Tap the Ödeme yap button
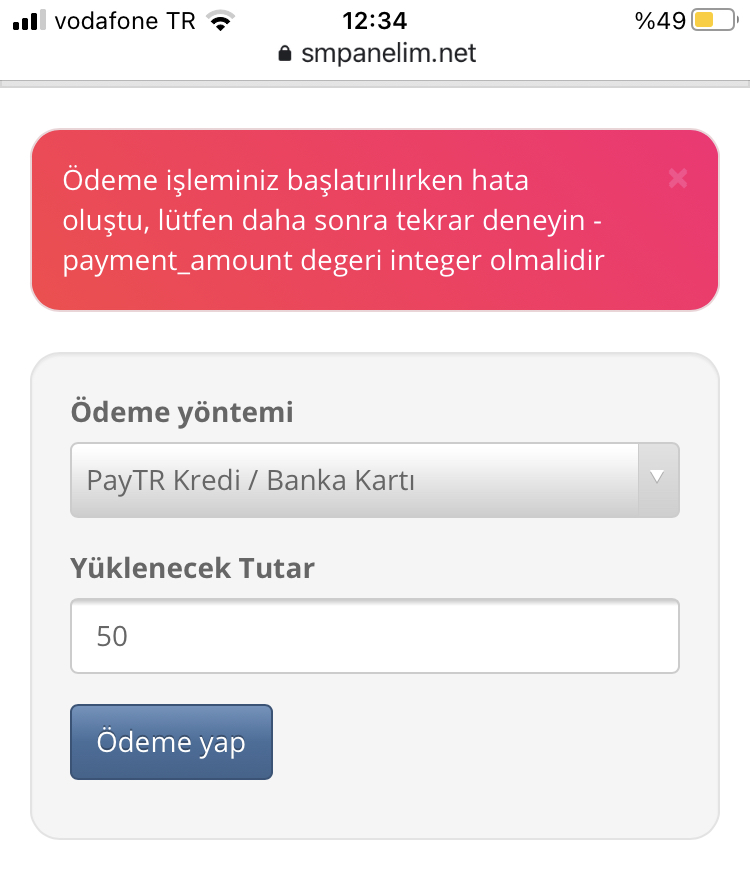The height and width of the screenshot is (876, 750). (x=172, y=742)
